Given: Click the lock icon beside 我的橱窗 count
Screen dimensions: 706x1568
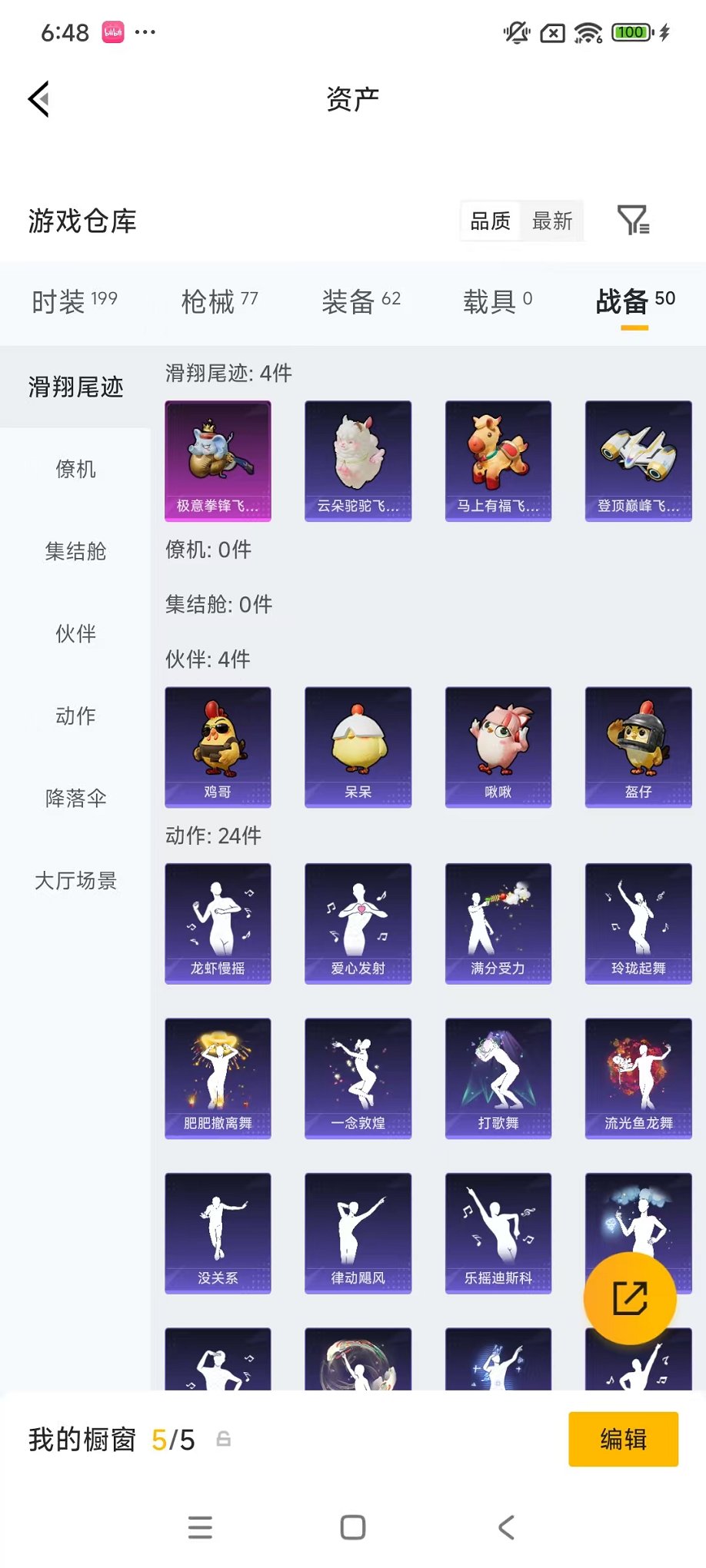Looking at the screenshot, I should click(224, 1440).
